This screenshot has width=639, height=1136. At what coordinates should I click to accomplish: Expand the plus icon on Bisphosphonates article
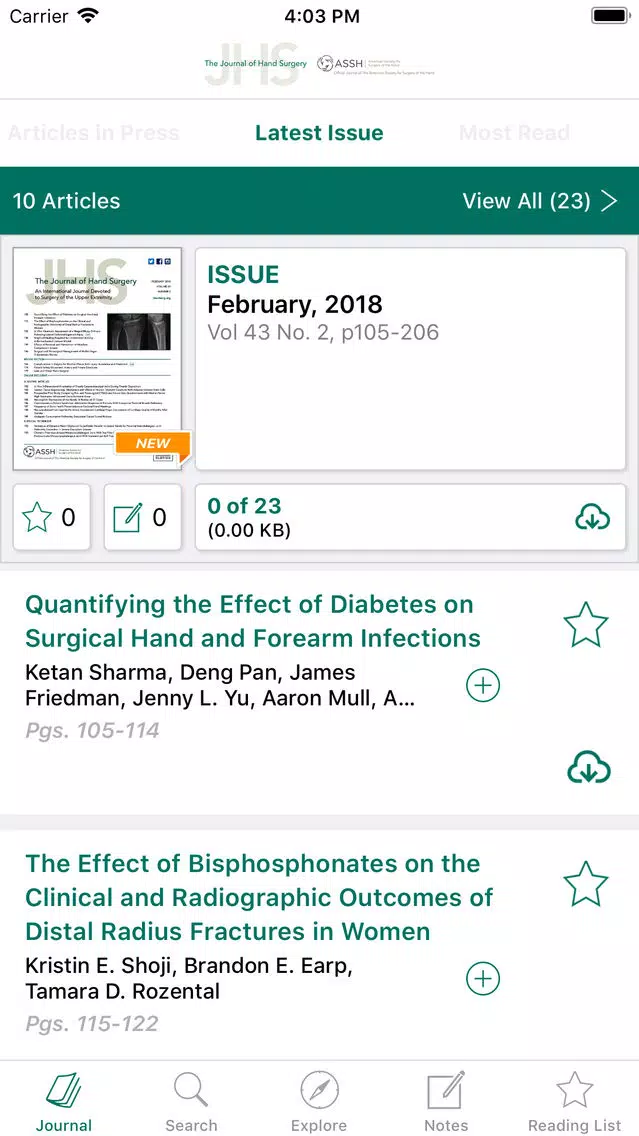[x=483, y=978]
